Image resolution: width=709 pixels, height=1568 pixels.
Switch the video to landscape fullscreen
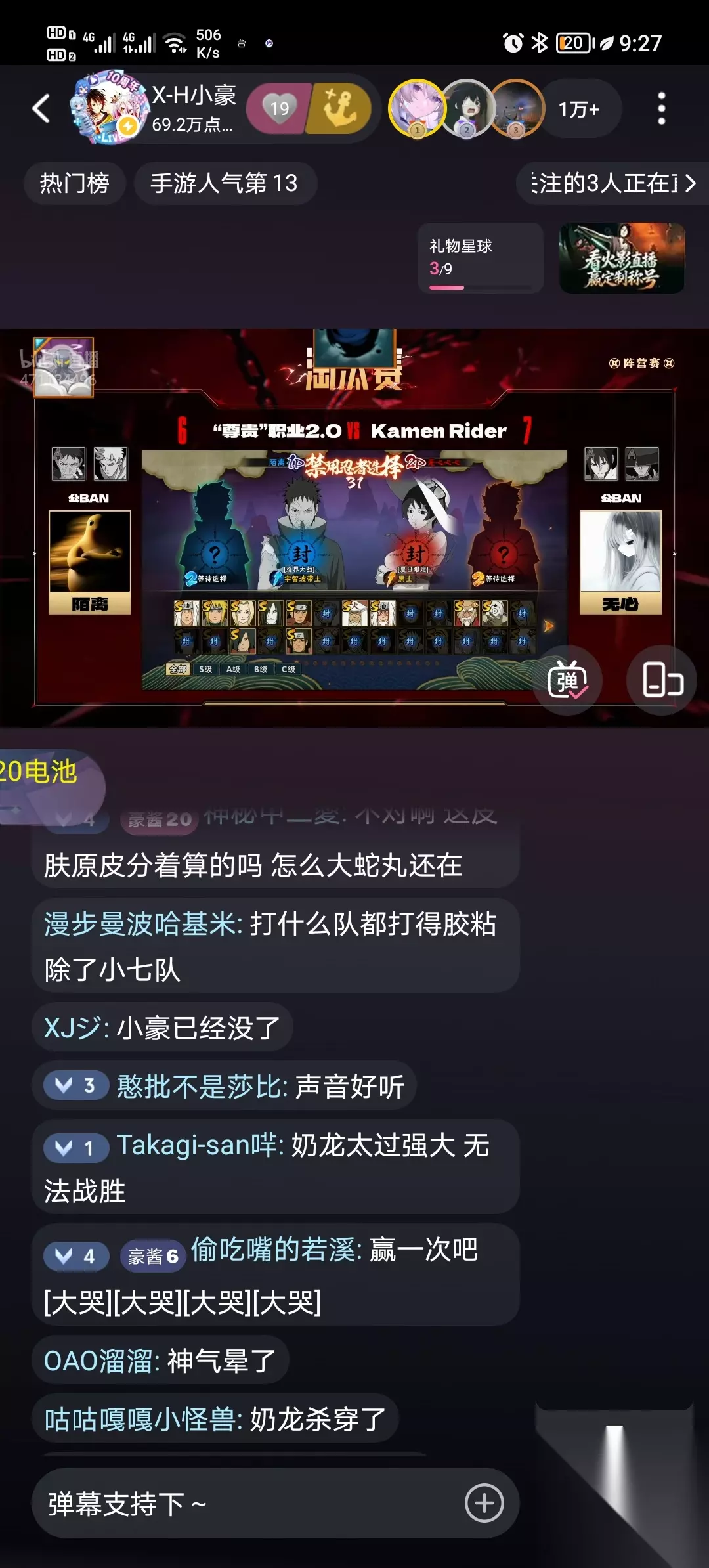(662, 679)
